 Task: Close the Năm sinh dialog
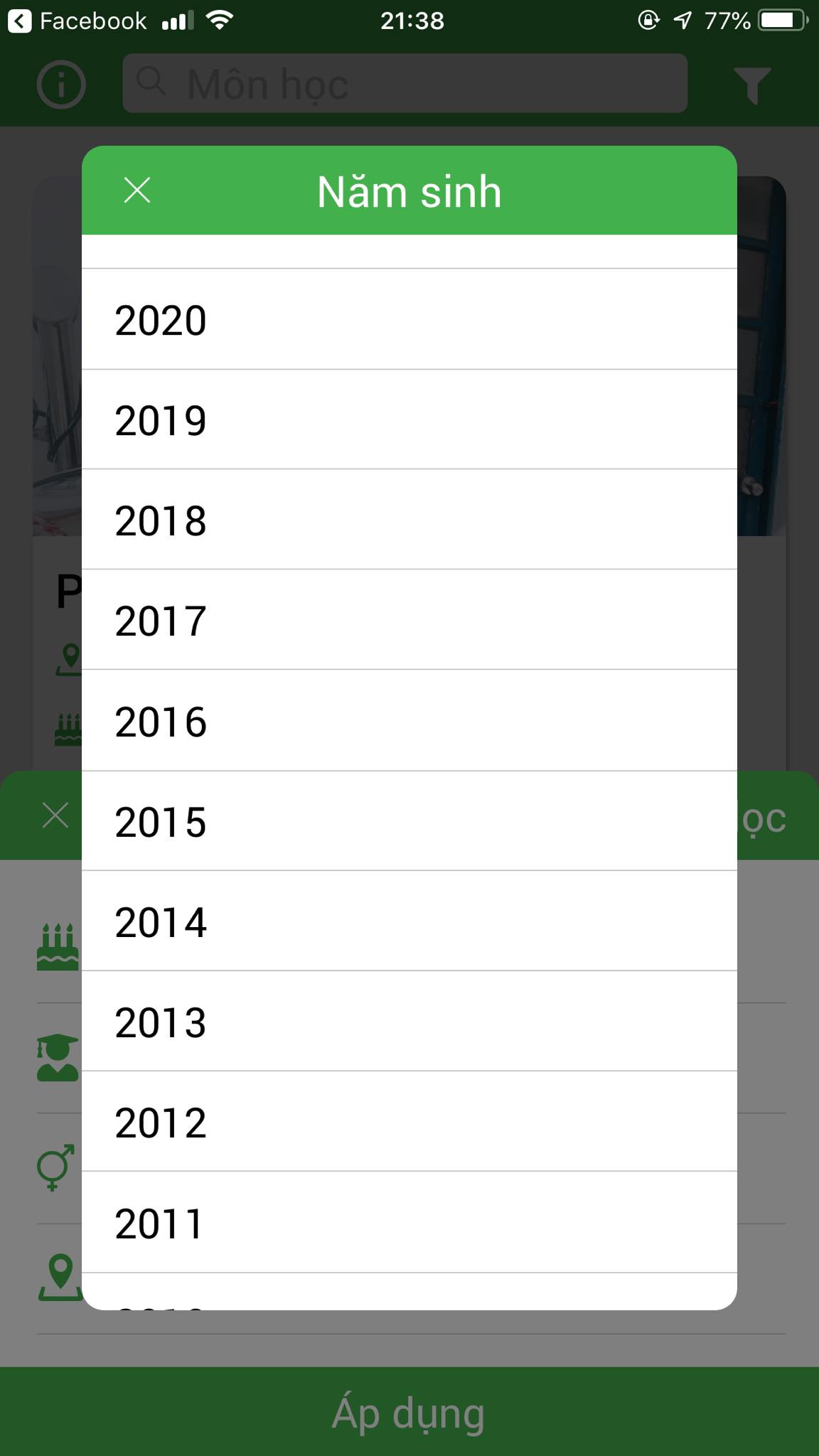(137, 191)
